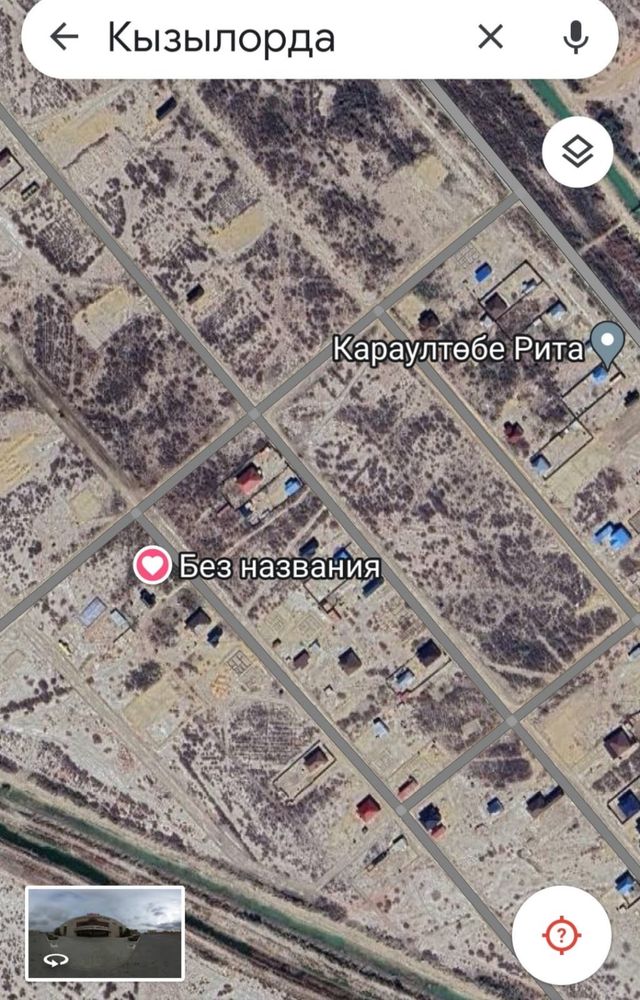
Task: Open the map layers selector
Action: (577, 152)
